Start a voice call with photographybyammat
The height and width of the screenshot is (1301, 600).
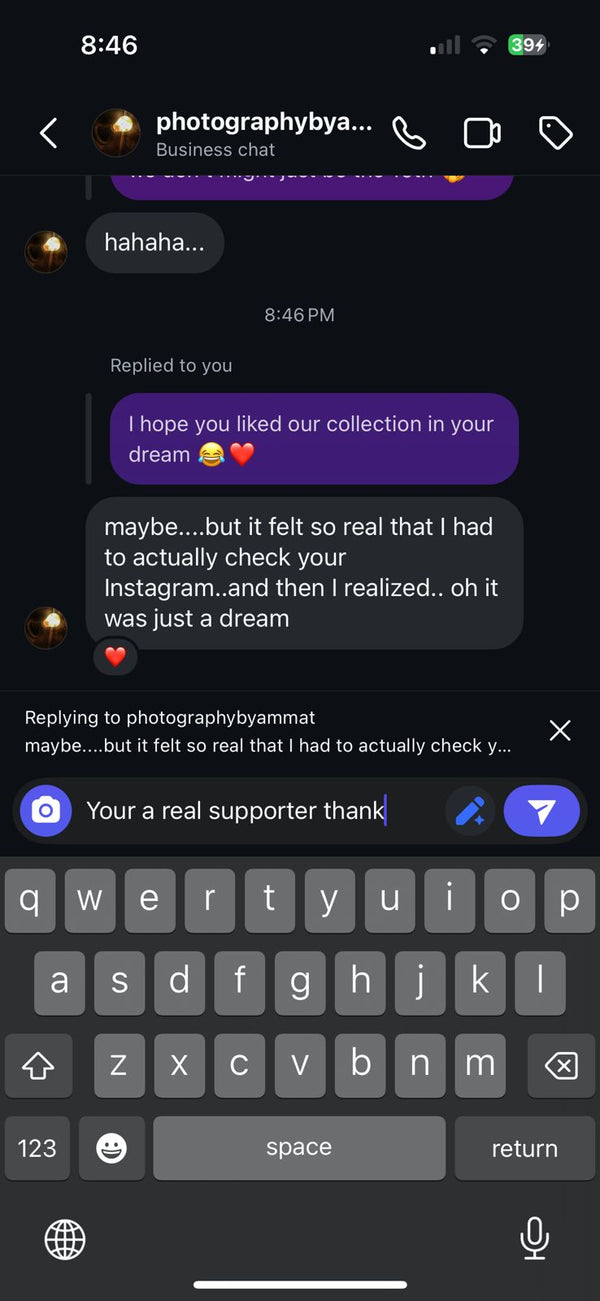[x=409, y=133]
